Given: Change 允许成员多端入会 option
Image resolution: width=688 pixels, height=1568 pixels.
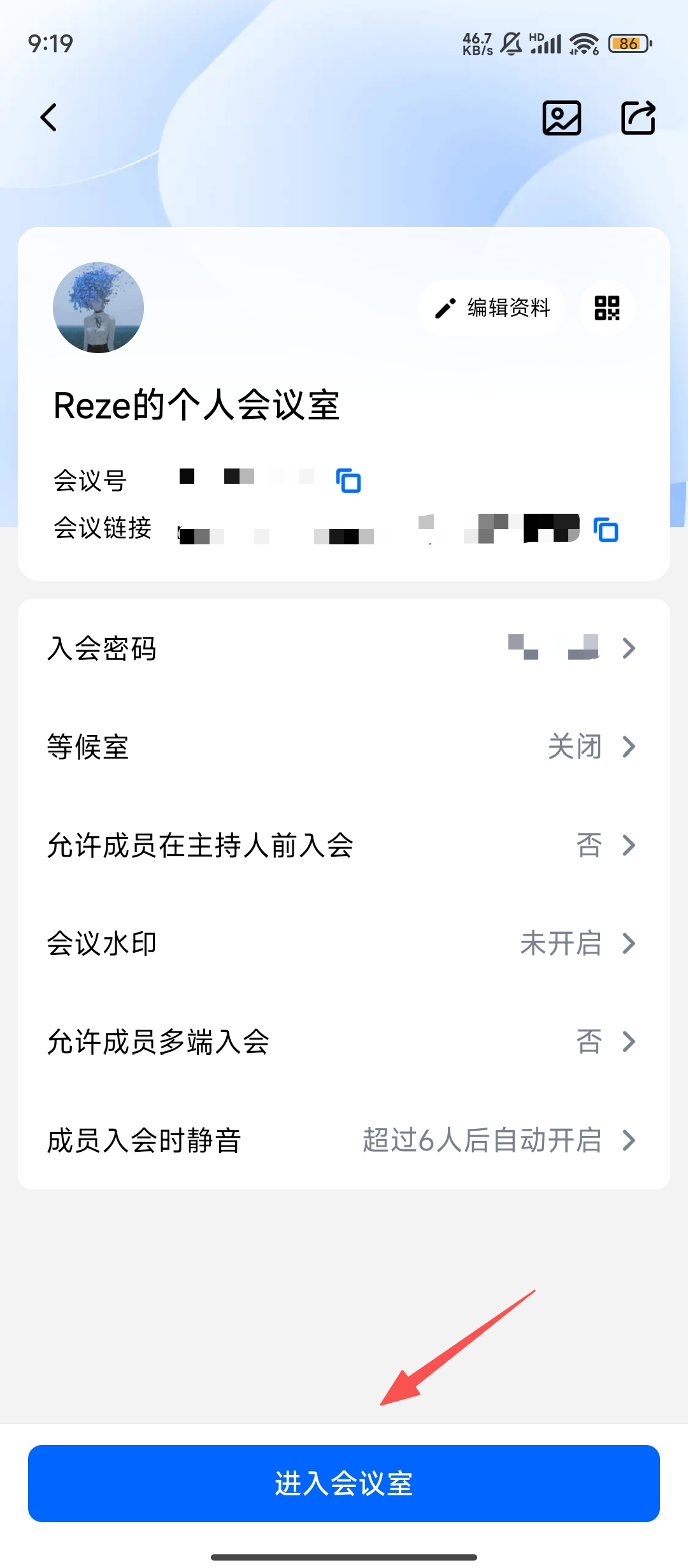Looking at the screenshot, I should click(344, 1042).
